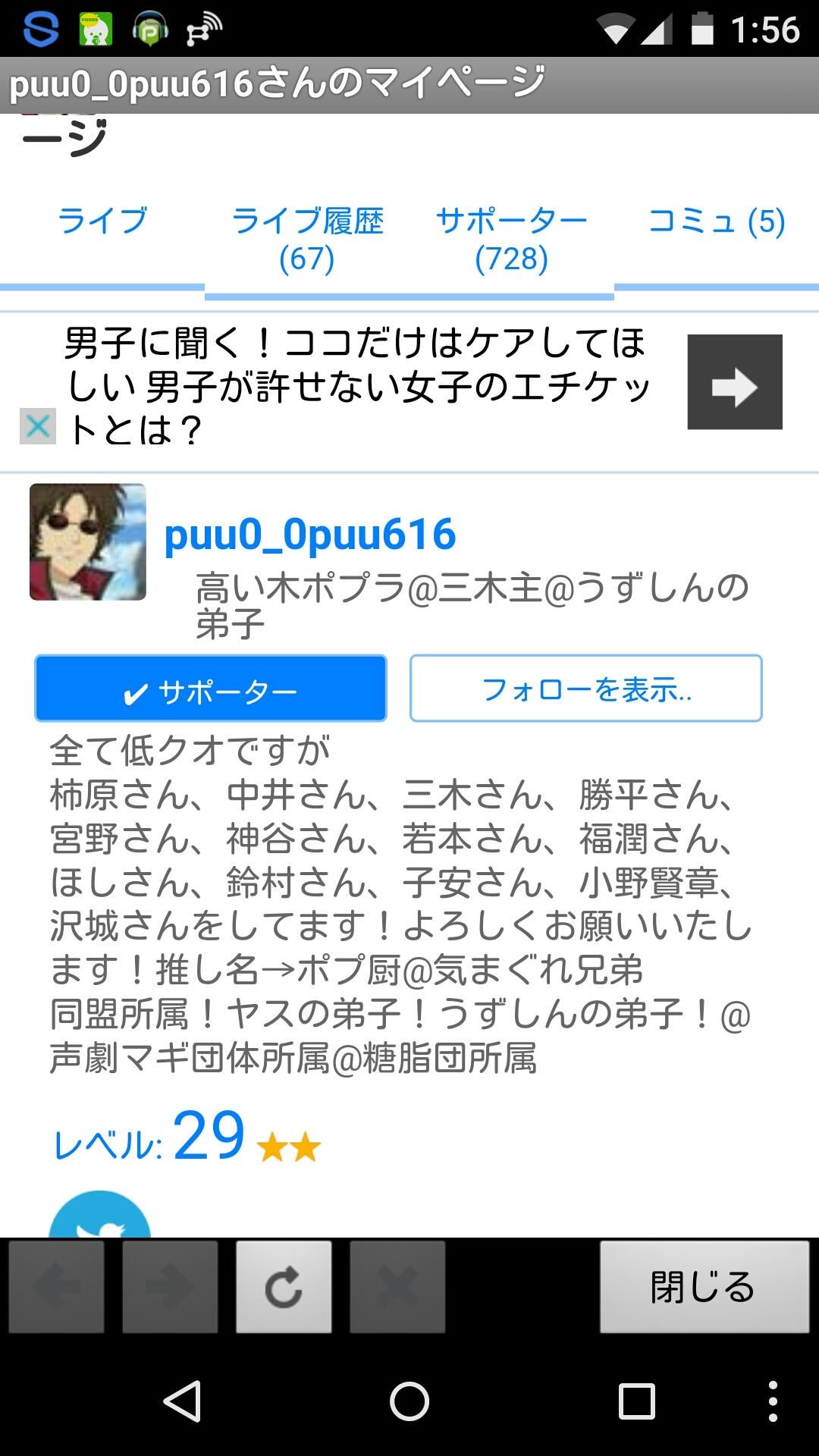Go to the Android home screen

click(409, 1401)
